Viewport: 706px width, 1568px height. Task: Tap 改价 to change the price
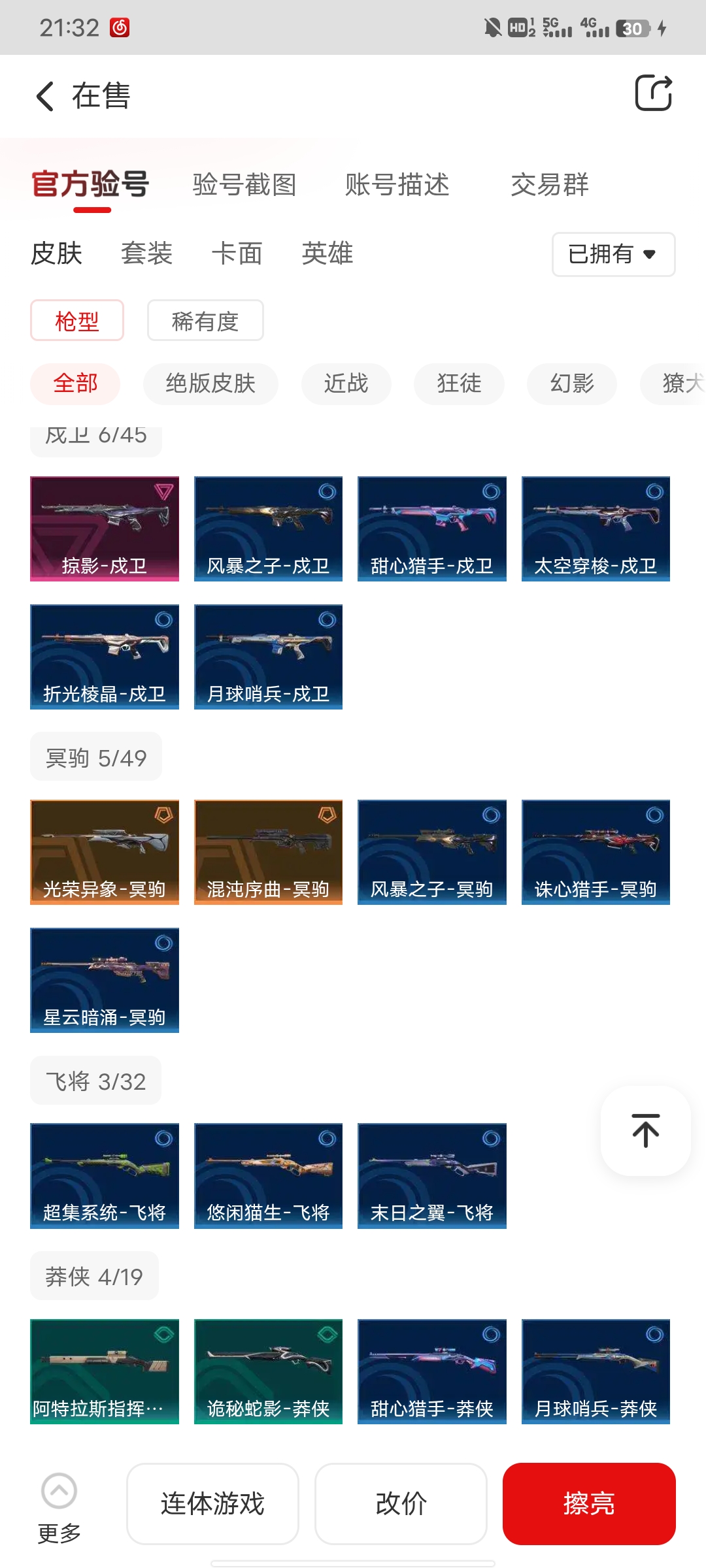401,1503
